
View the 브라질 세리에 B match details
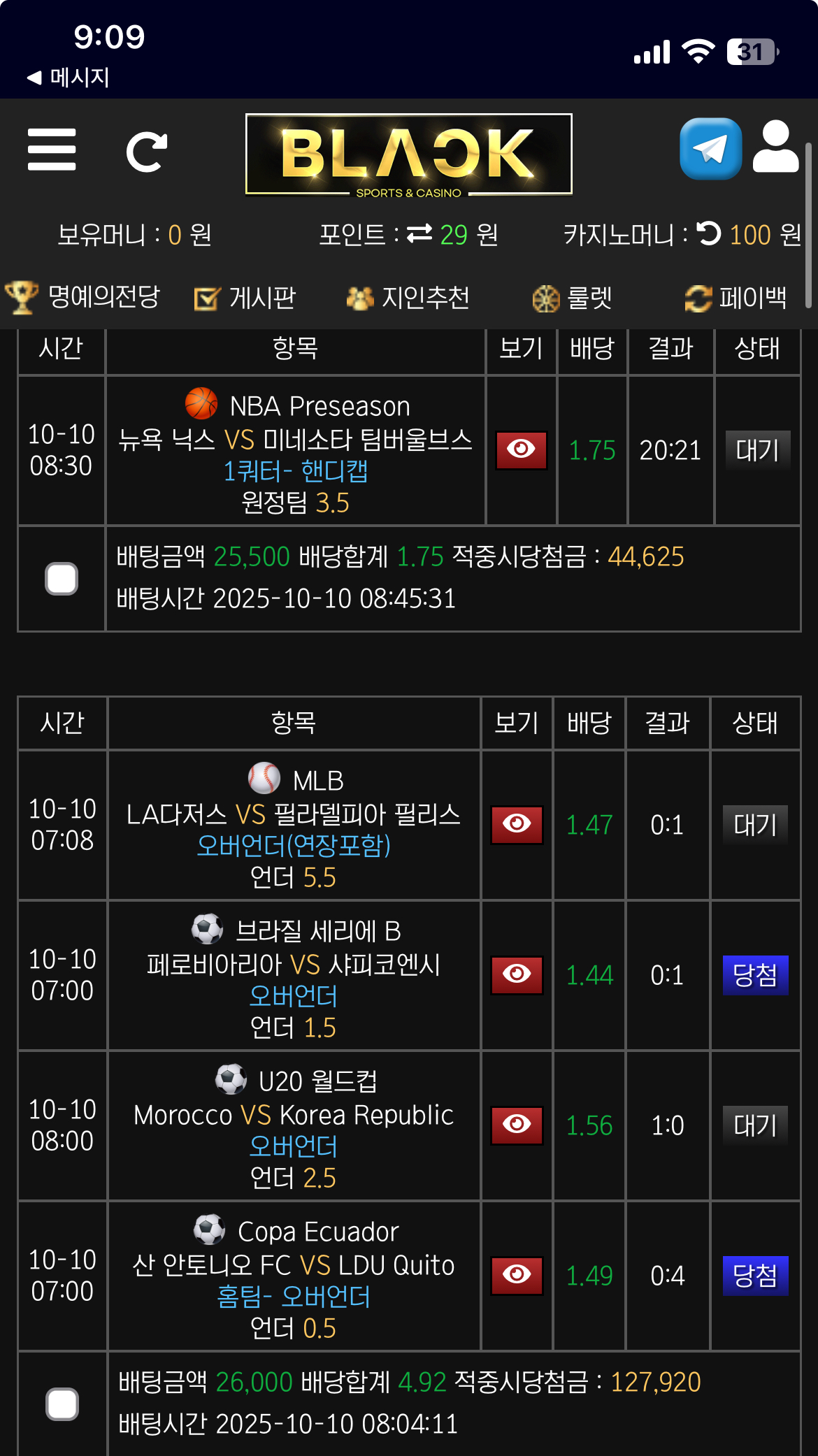pyautogui.click(x=517, y=974)
